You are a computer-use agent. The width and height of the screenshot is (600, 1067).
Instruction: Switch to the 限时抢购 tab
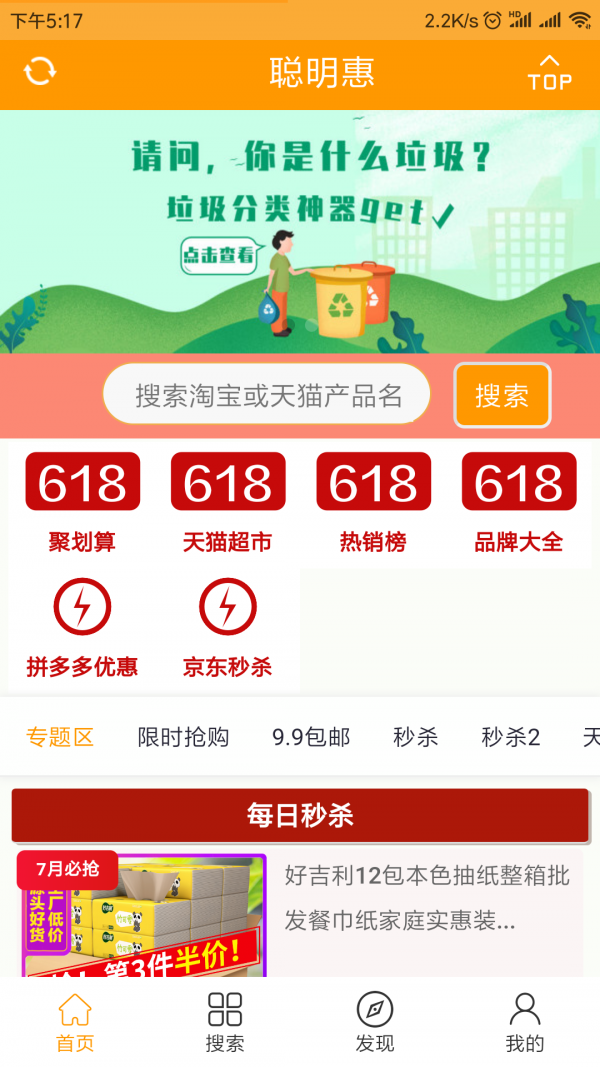coord(183,738)
